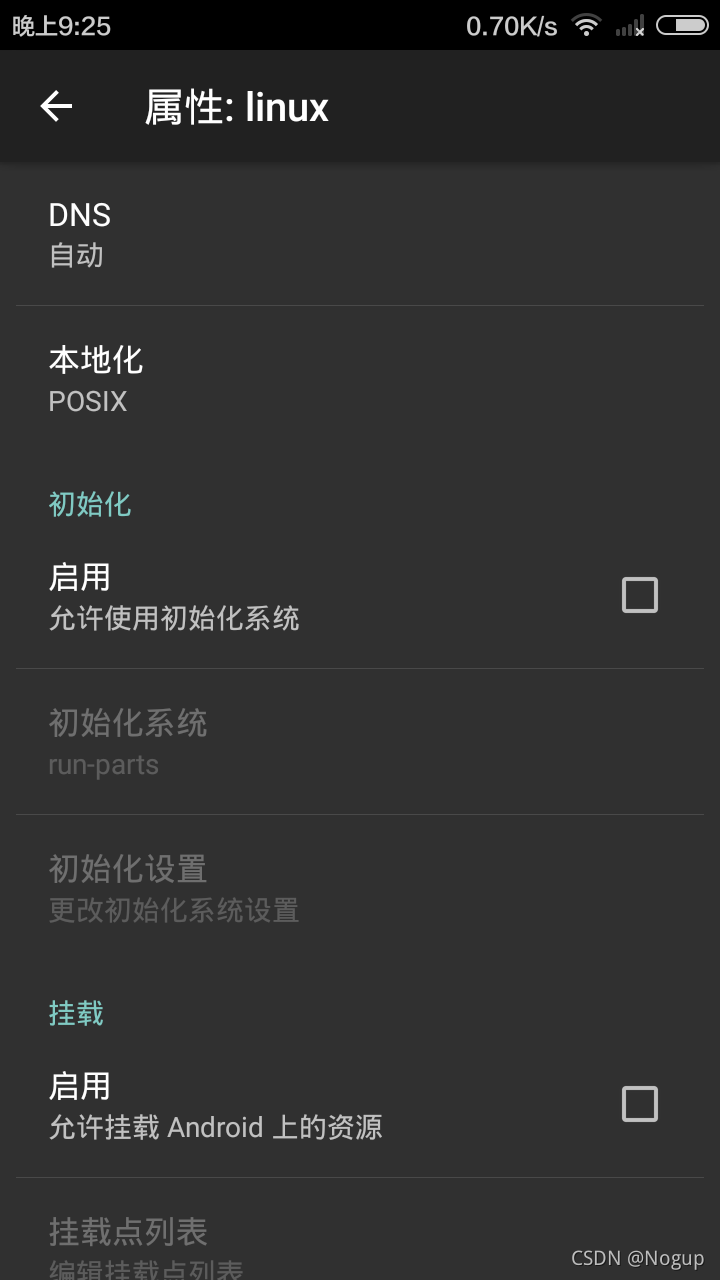The image size is (720, 1280).
Task: Enable the 允许使用初始化系统 checkbox
Action: (639, 595)
